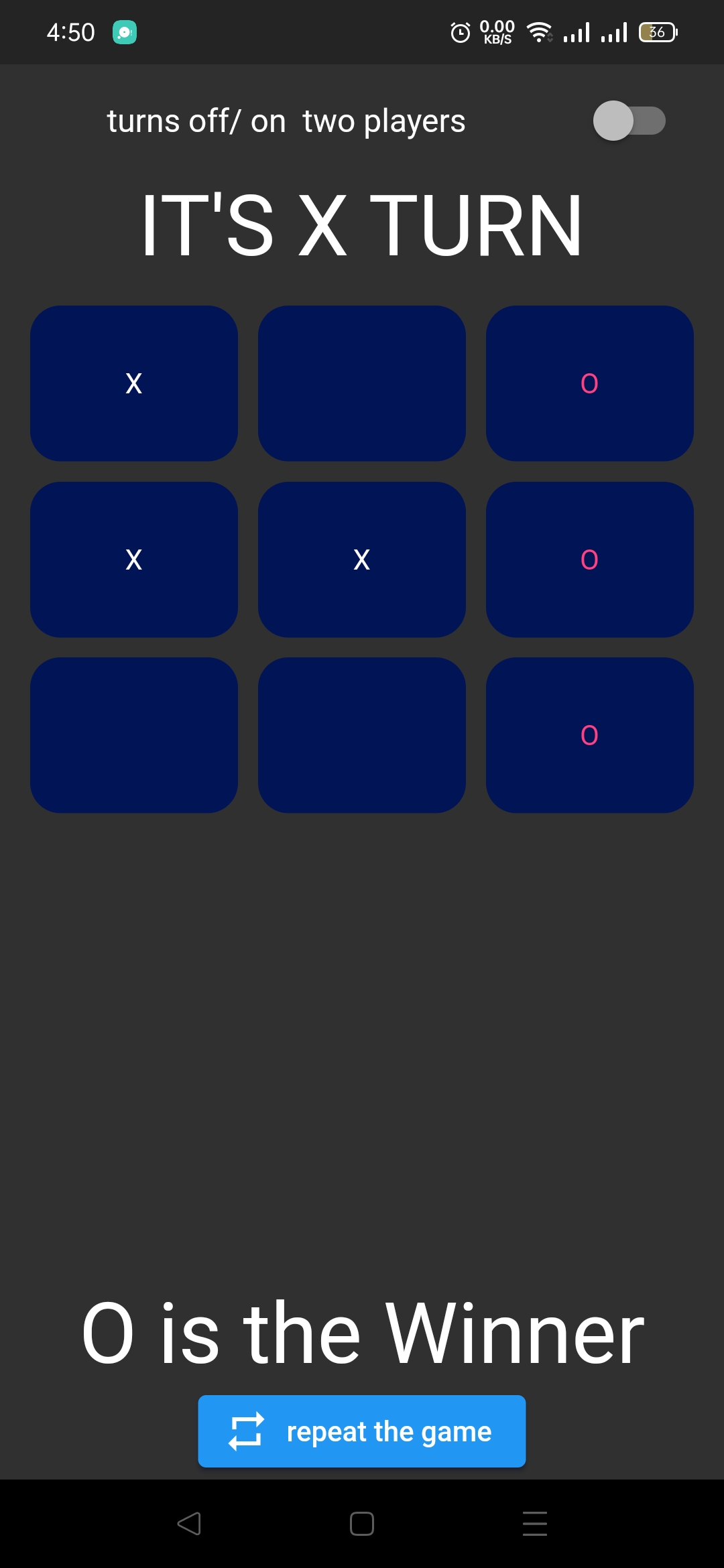The width and height of the screenshot is (724, 1568).
Task: Tap the X cell in the top-left corner
Action: click(x=134, y=383)
